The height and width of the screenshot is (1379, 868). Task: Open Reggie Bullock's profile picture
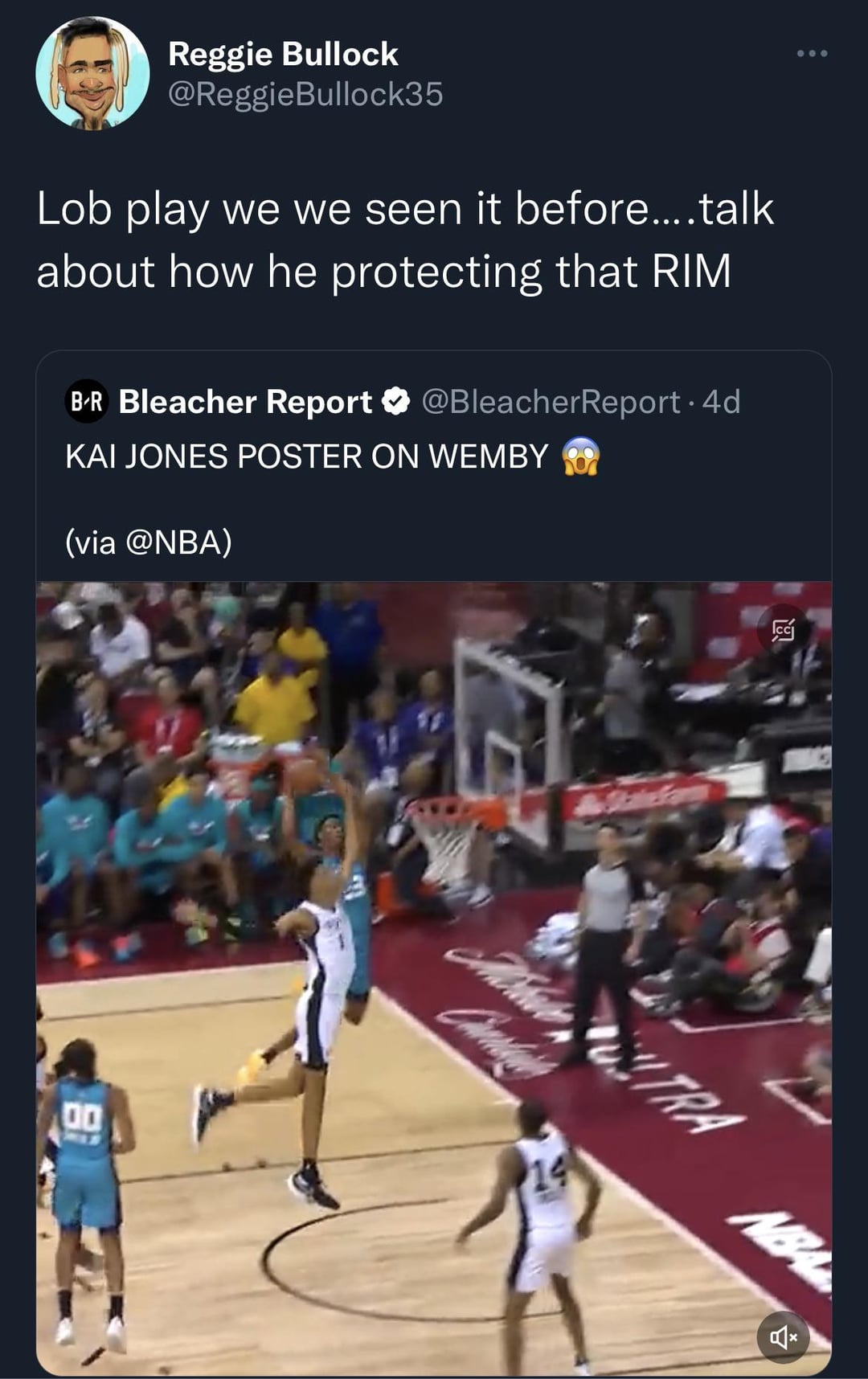point(92,73)
